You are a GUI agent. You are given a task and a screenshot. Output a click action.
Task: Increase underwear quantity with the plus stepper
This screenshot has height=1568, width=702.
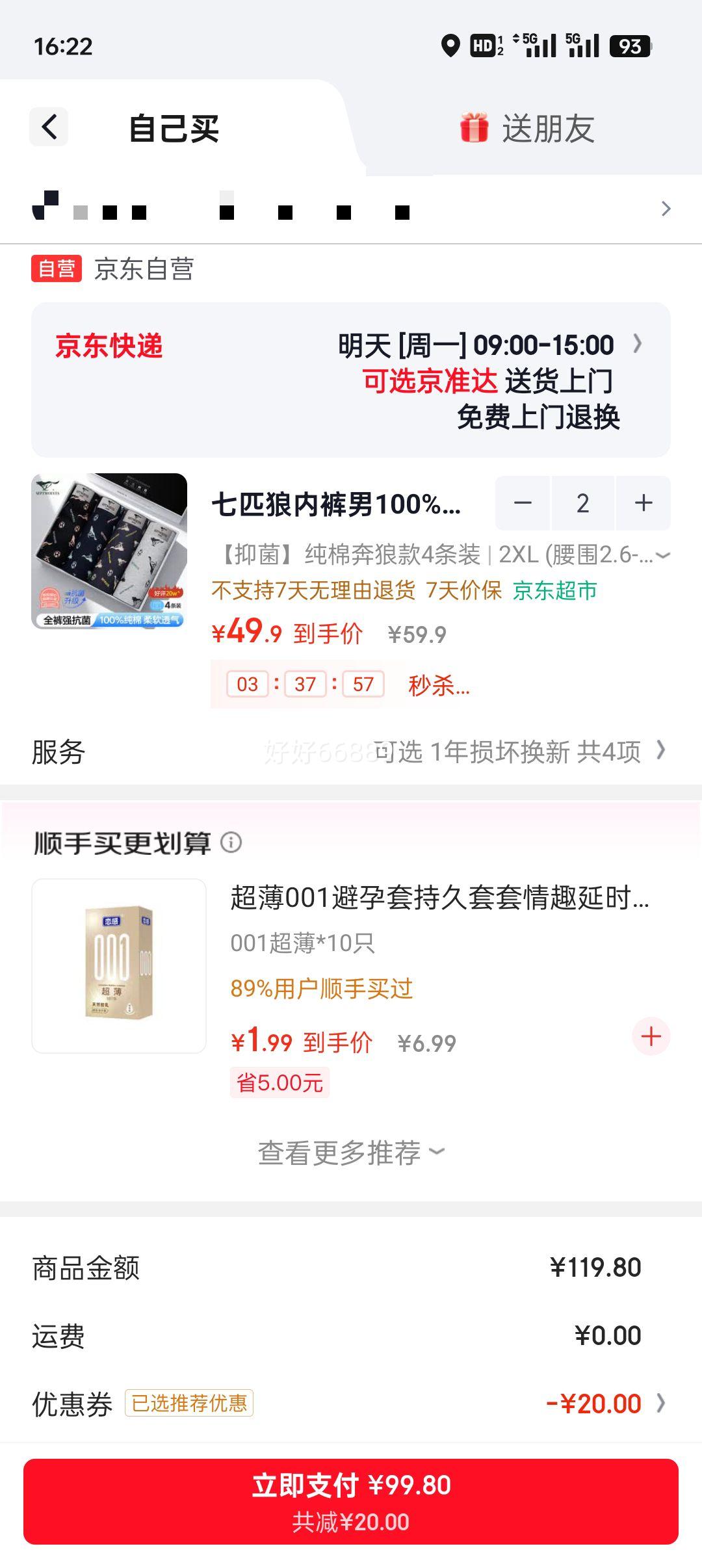click(x=642, y=503)
